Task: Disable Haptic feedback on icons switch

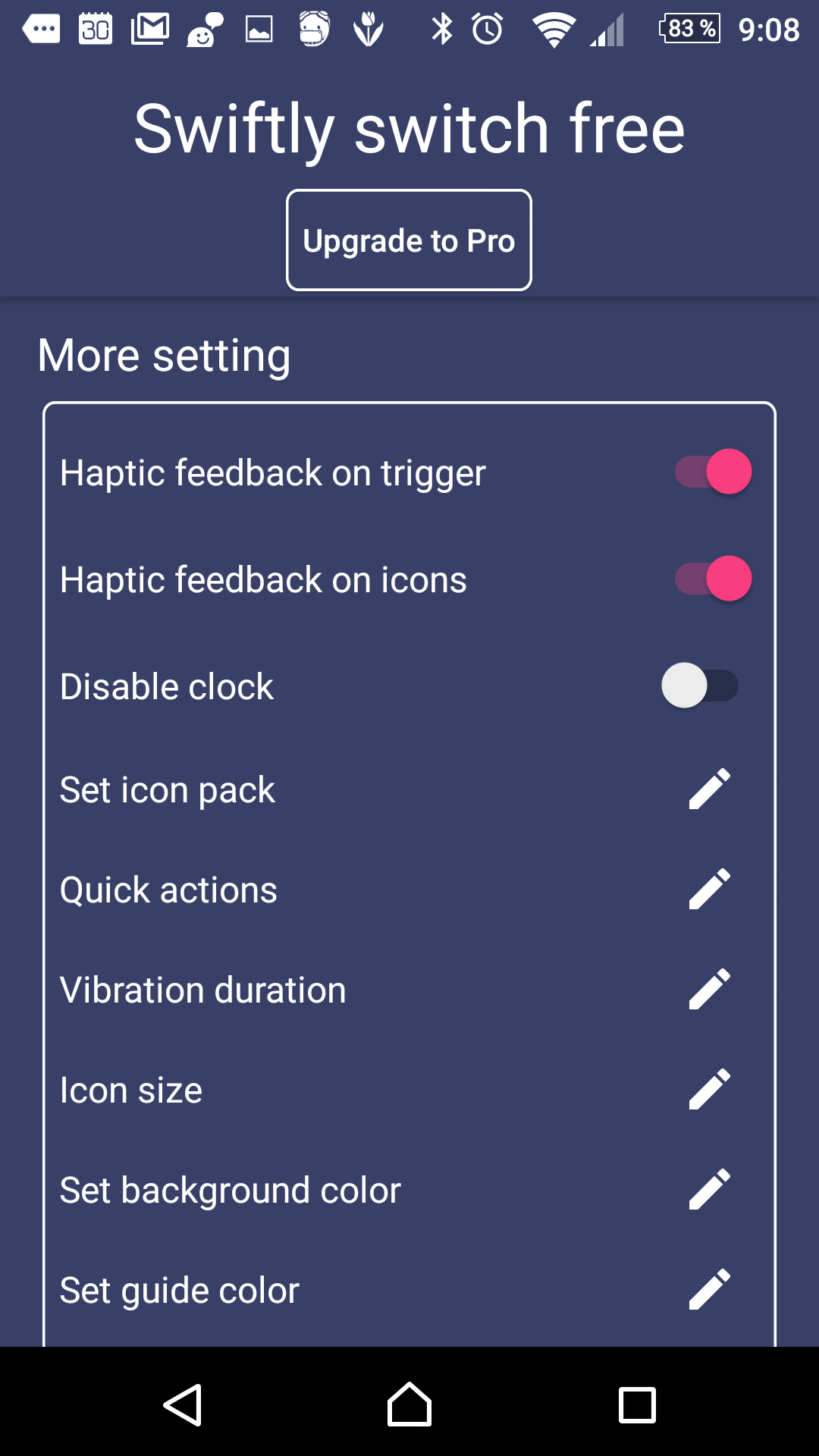Action: pos(713,579)
